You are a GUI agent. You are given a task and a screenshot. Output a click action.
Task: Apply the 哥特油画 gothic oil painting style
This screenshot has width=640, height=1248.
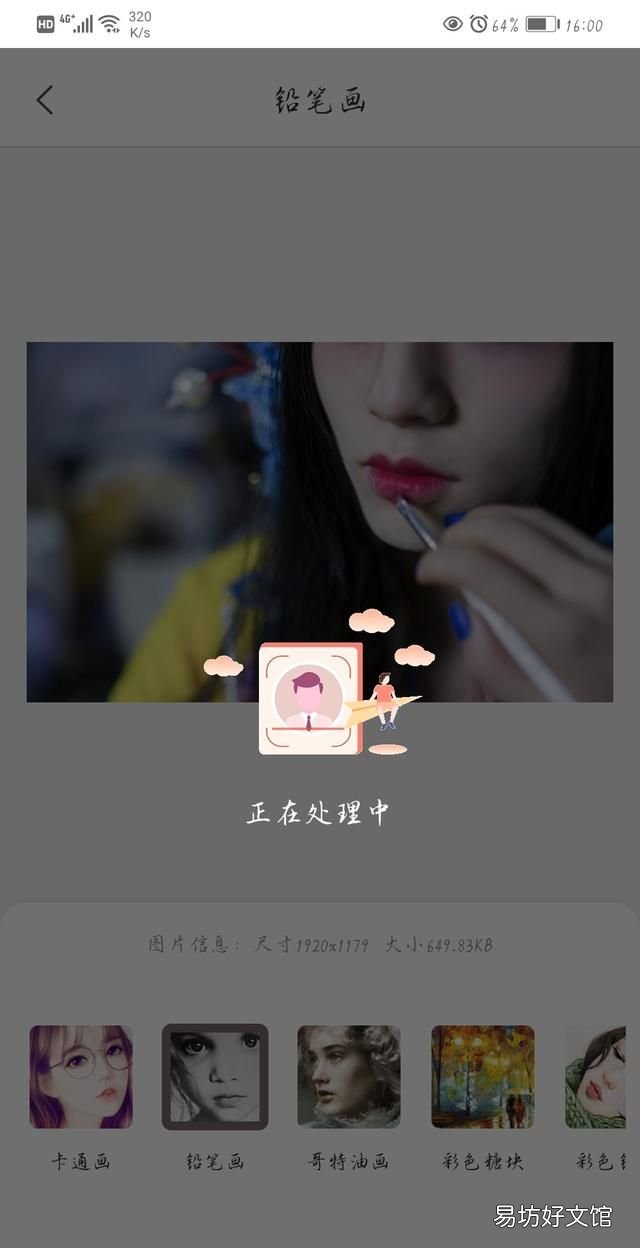tap(349, 1077)
